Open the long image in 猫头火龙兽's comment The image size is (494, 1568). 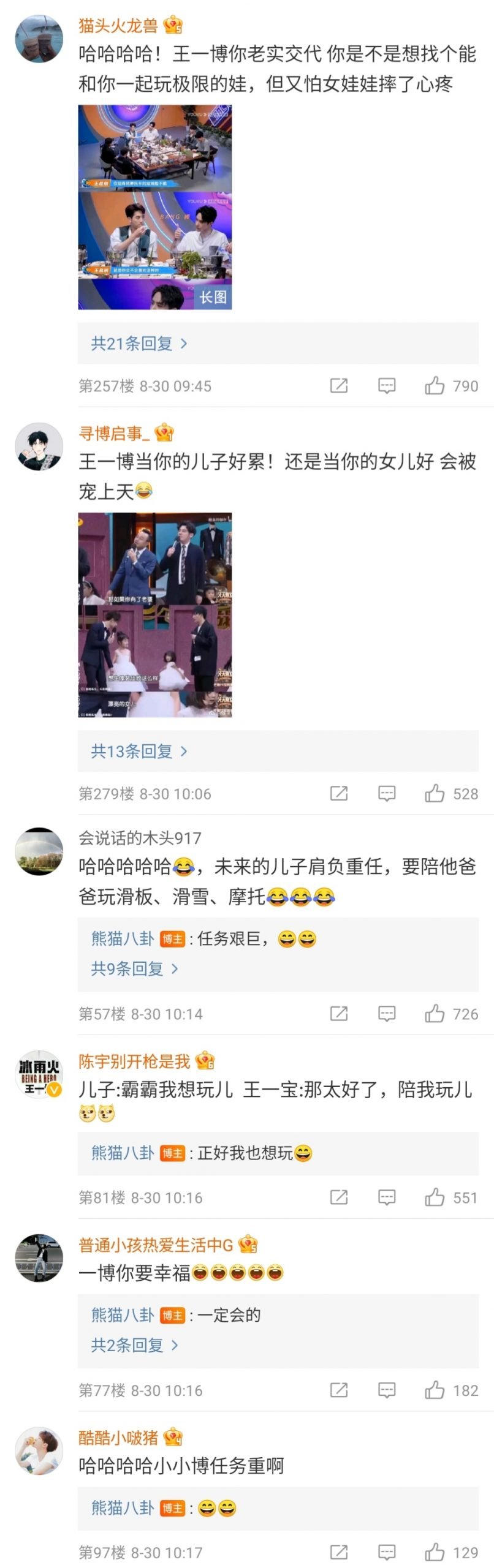coord(154,207)
